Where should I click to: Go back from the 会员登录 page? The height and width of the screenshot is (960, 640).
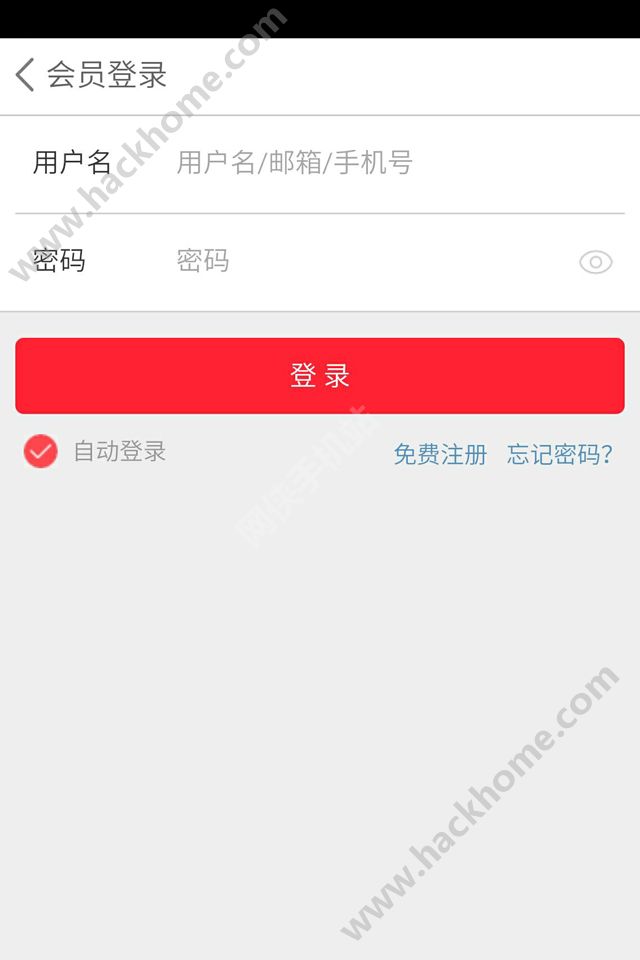click(x=26, y=75)
